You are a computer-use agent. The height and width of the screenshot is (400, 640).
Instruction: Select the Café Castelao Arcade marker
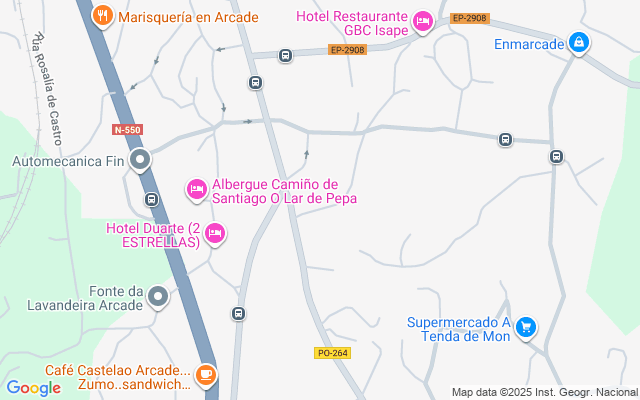206,375
